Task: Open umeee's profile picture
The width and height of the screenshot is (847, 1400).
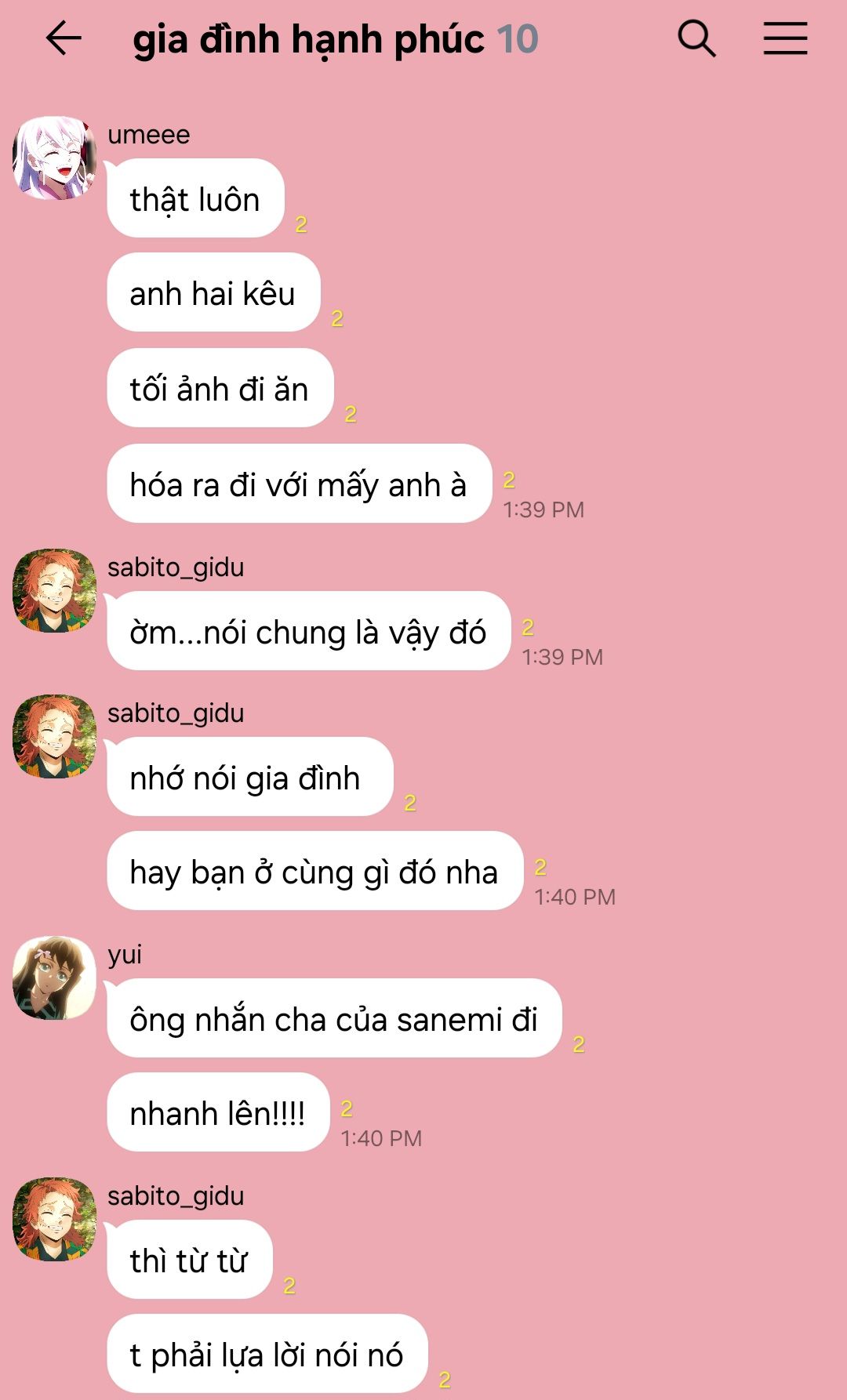Action: click(55, 158)
